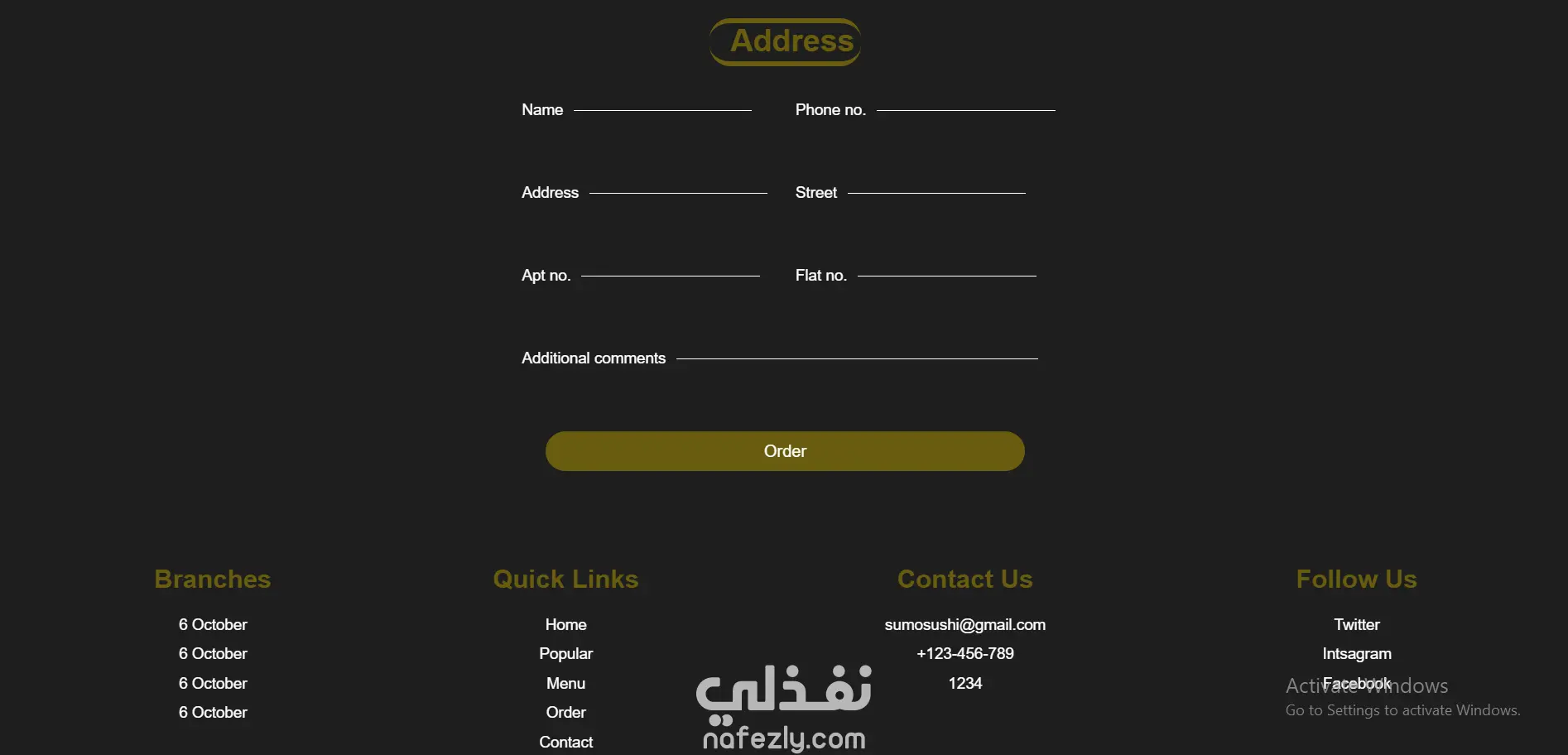Go to the Popular quick link
1568x755 pixels.
click(x=565, y=653)
